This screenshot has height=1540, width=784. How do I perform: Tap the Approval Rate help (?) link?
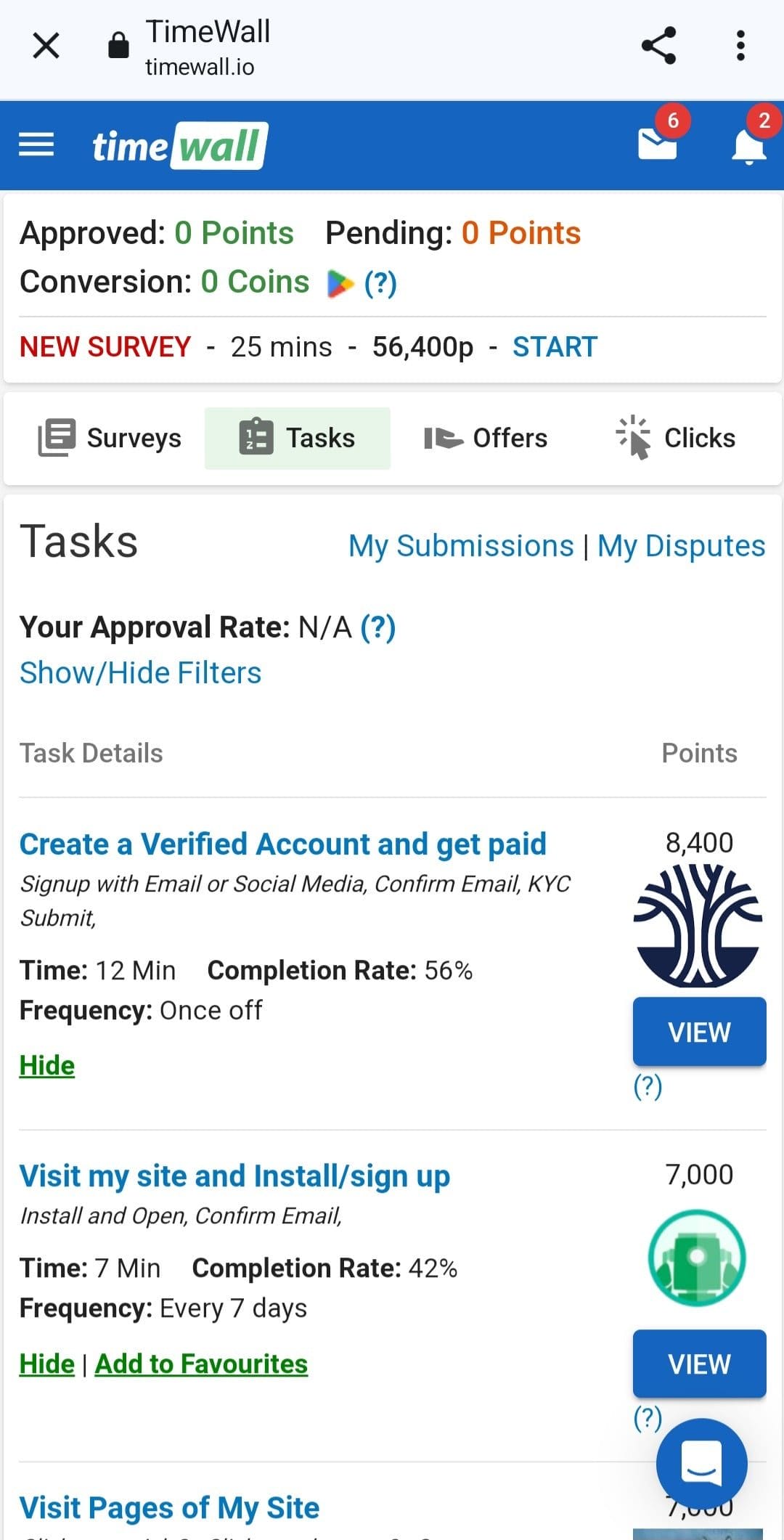click(x=378, y=627)
